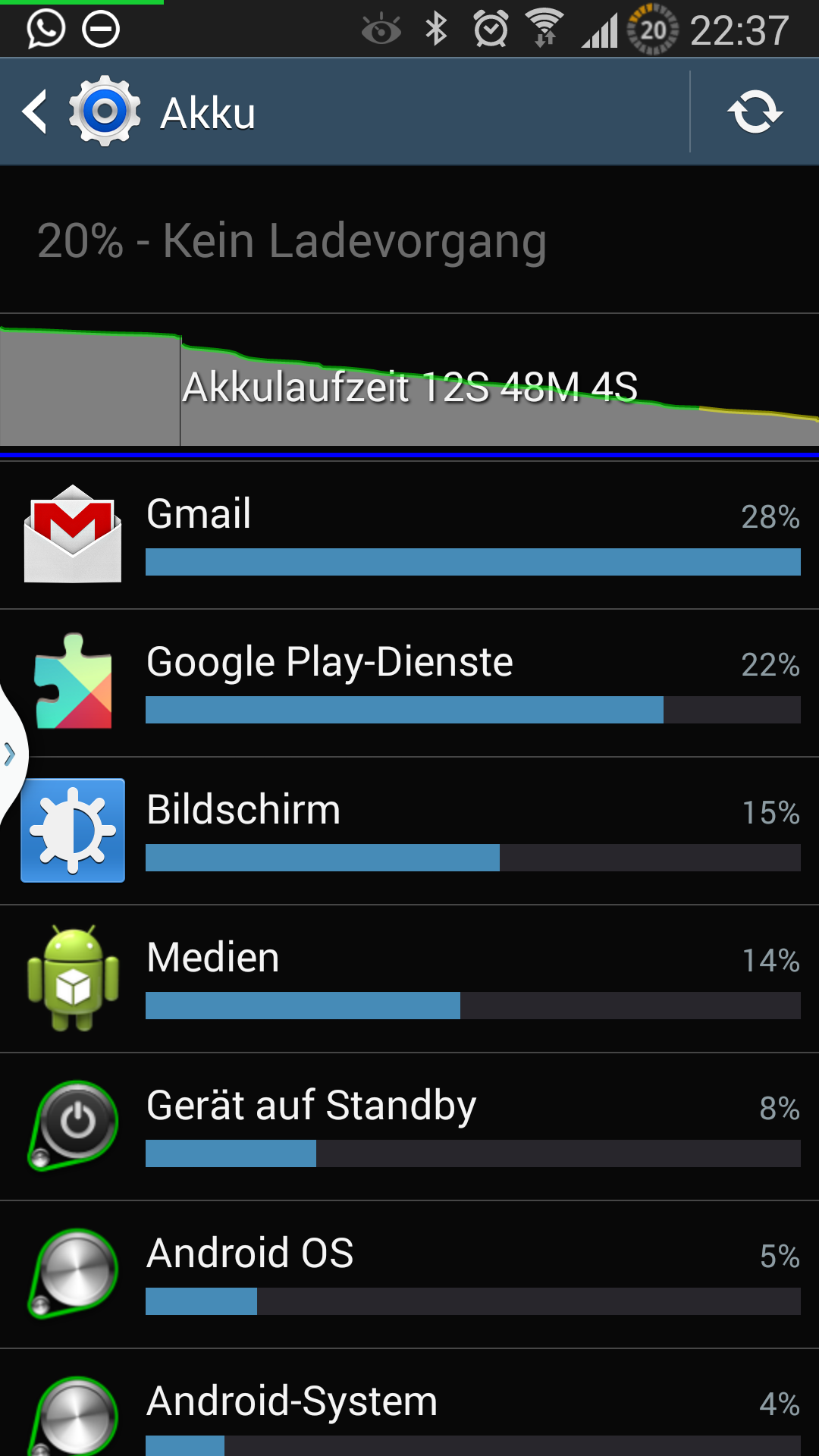Screen dimensions: 819x1456
Task: Refresh the battery usage stats
Action: click(755, 112)
